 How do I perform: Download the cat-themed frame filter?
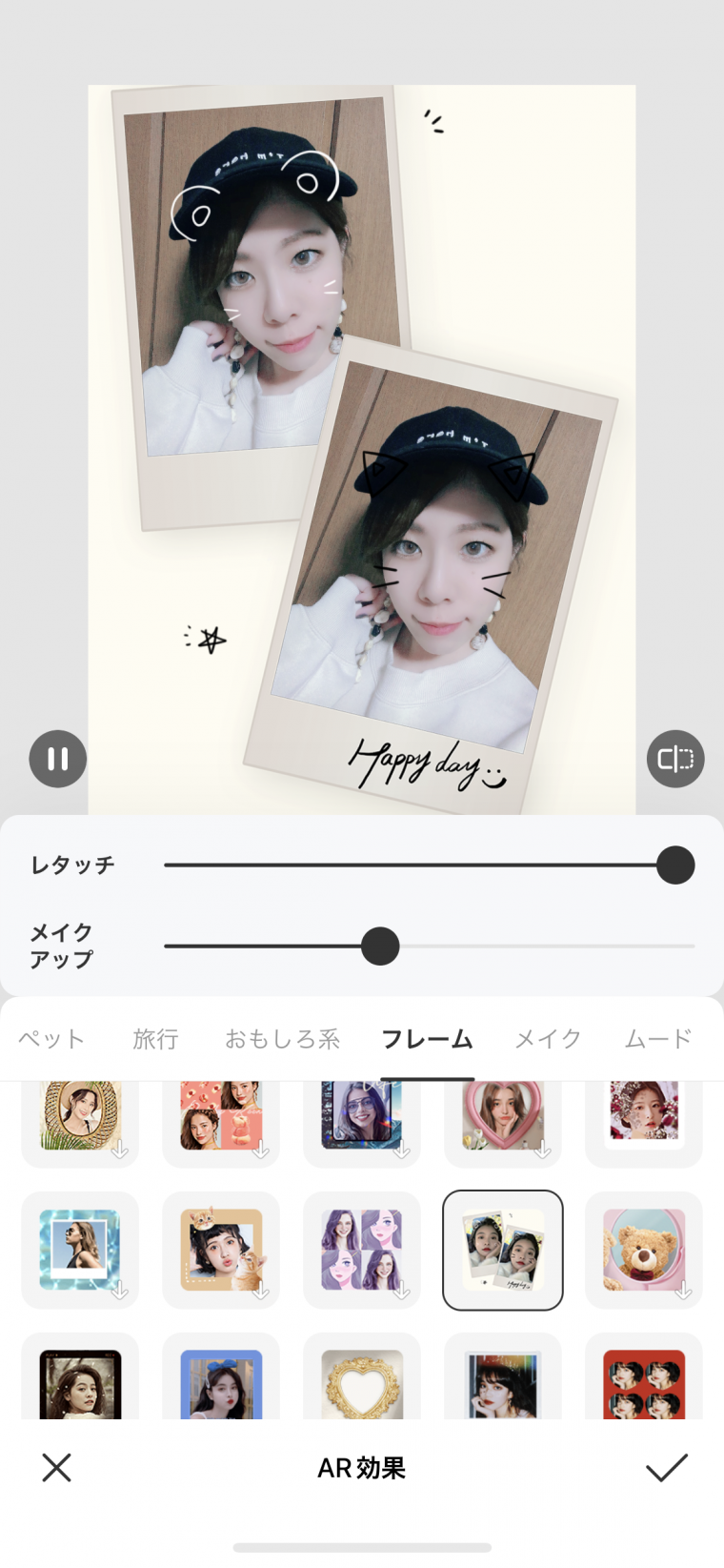pos(260,1294)
